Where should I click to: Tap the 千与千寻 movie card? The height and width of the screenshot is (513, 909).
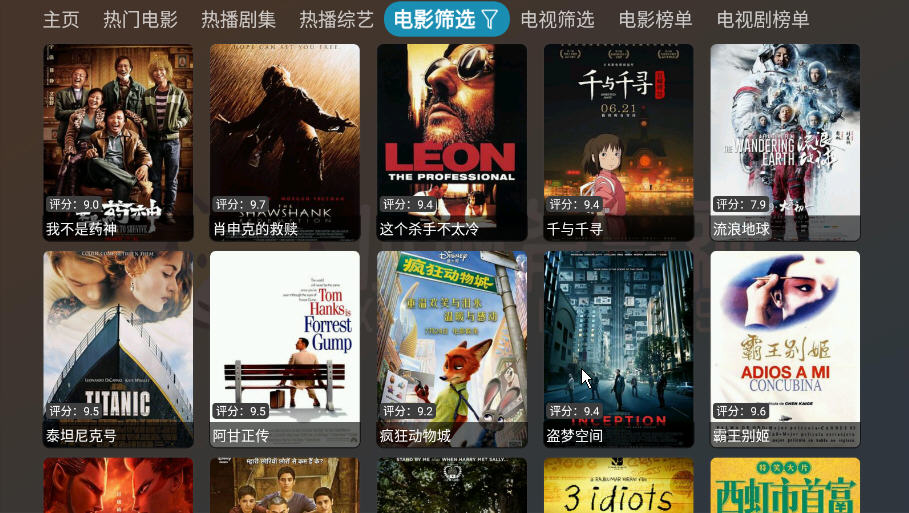(x=618, y=142)
